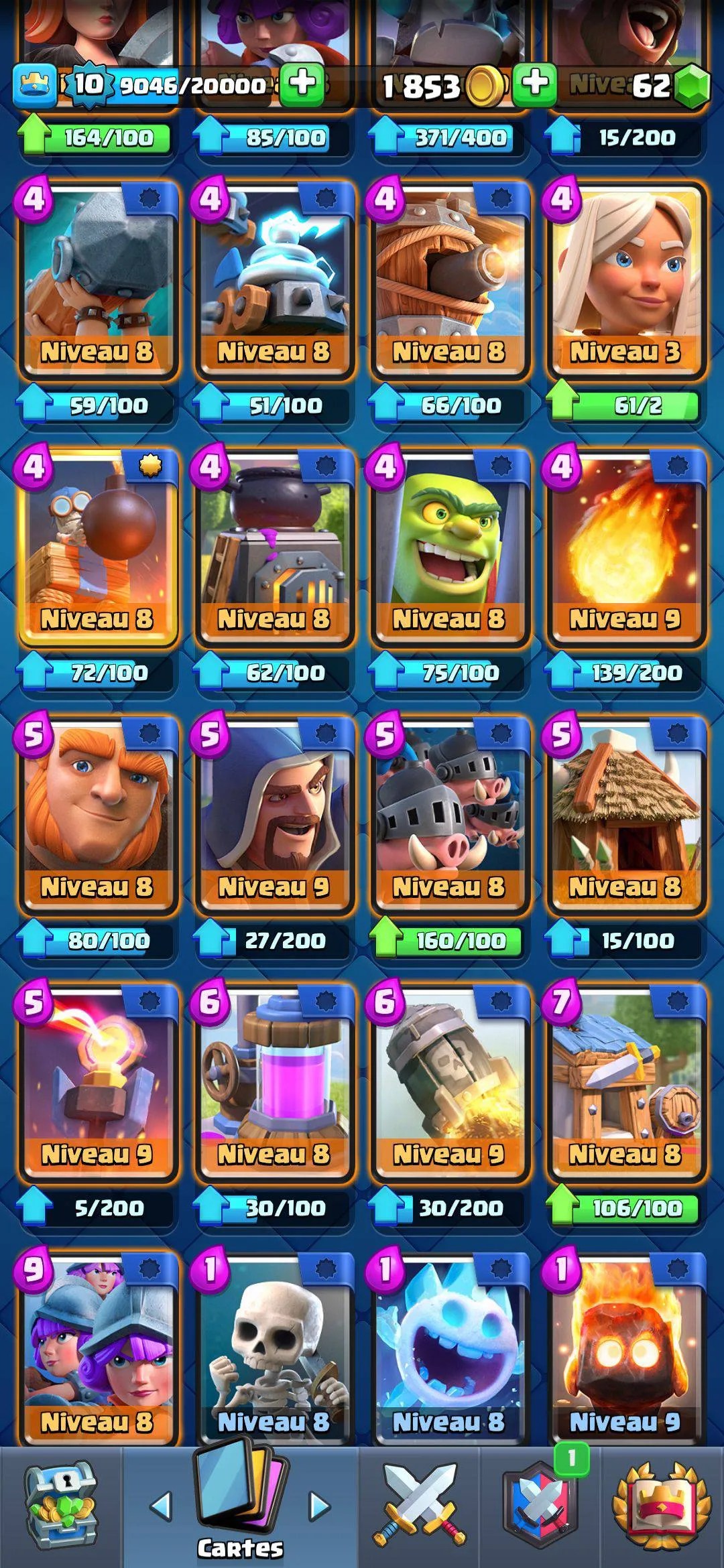This screenshot has width=724, height=1568.
Task: Select the Goblin Cage card
Action: [450, 546]
